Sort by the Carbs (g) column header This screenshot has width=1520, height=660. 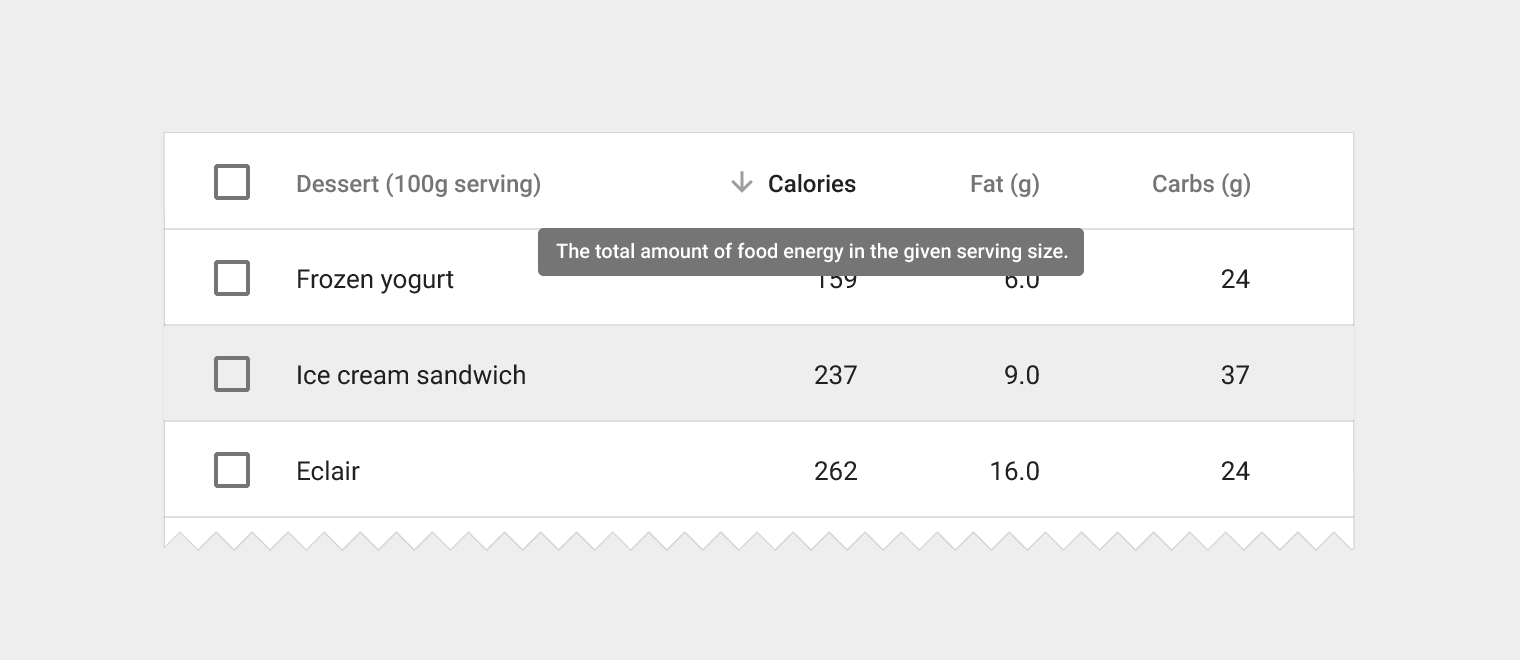coord(1201,184)
